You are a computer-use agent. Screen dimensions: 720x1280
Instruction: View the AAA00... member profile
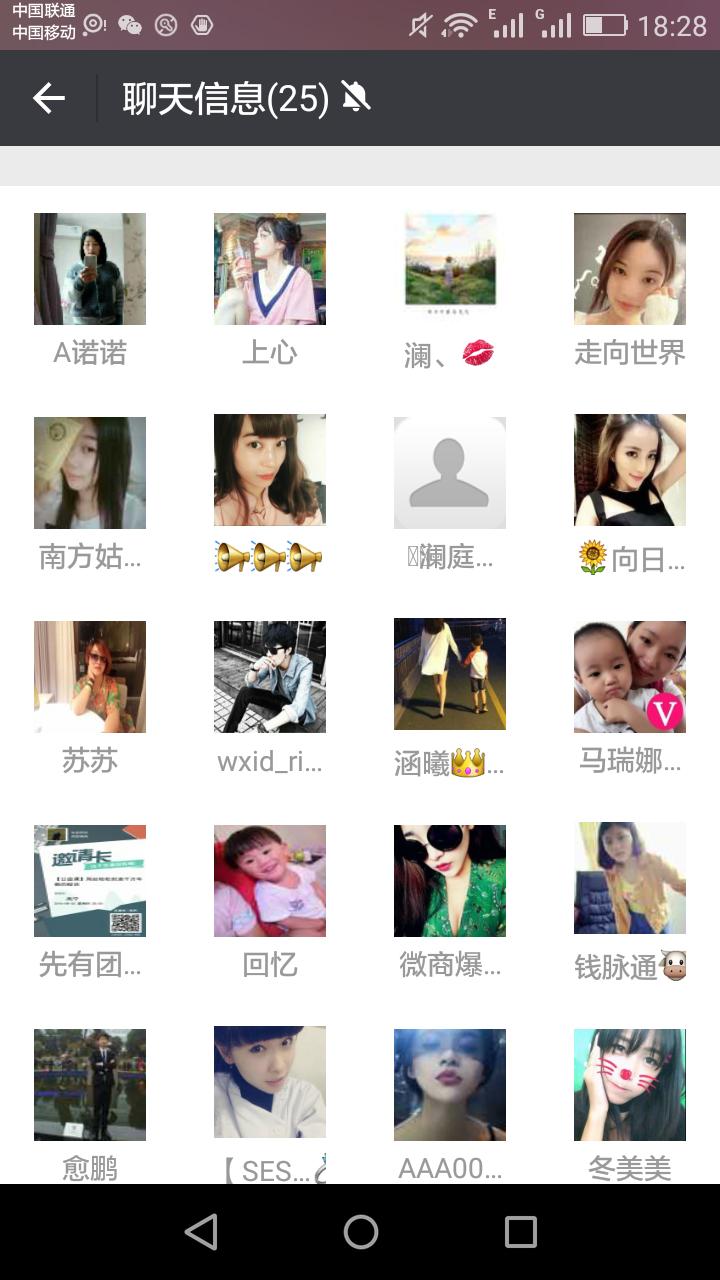(x=450, y=1085)
